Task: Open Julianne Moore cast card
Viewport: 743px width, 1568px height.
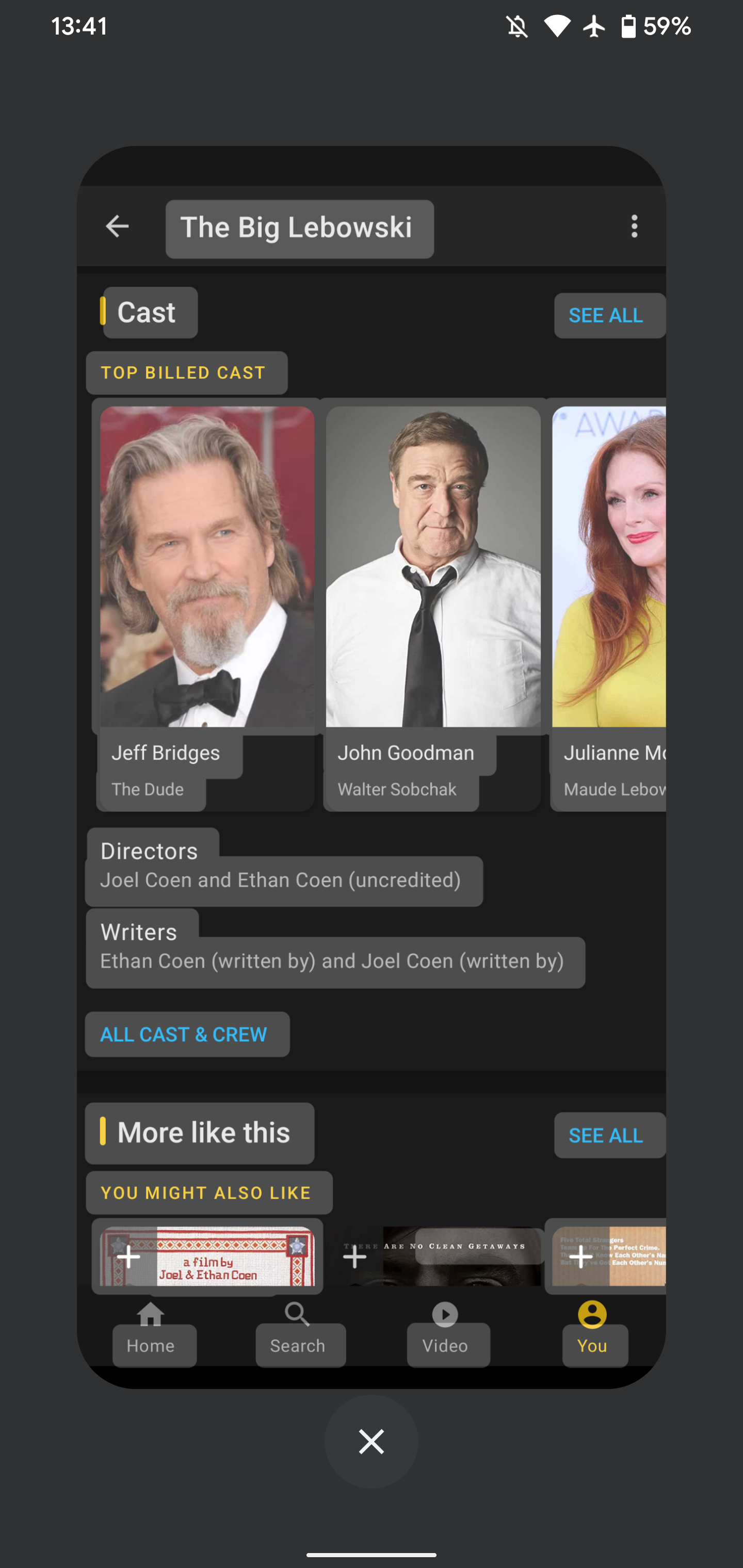Action: coord(607,605)
